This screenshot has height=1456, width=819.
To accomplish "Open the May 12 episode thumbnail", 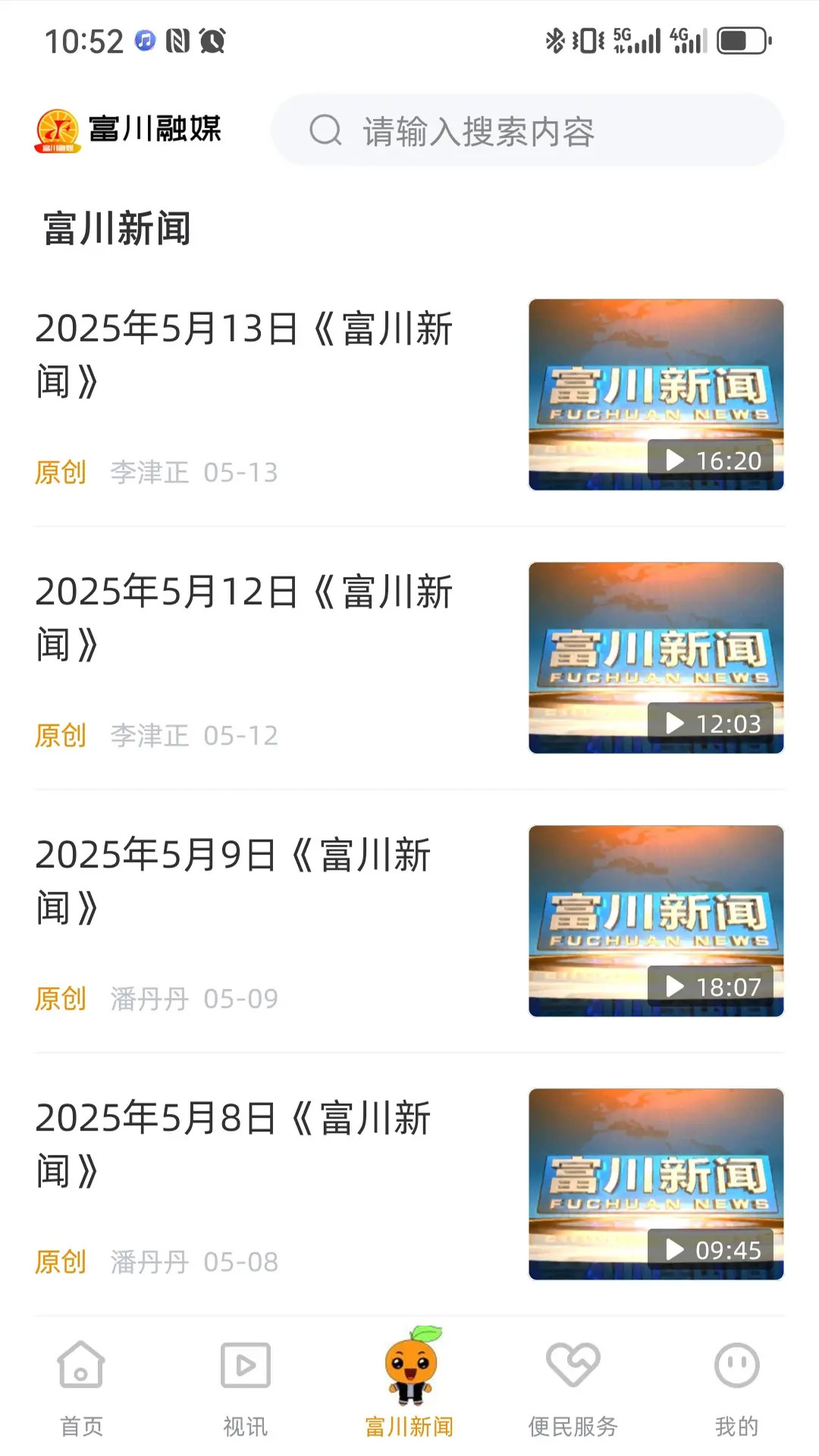I will [x=657, y=658].
